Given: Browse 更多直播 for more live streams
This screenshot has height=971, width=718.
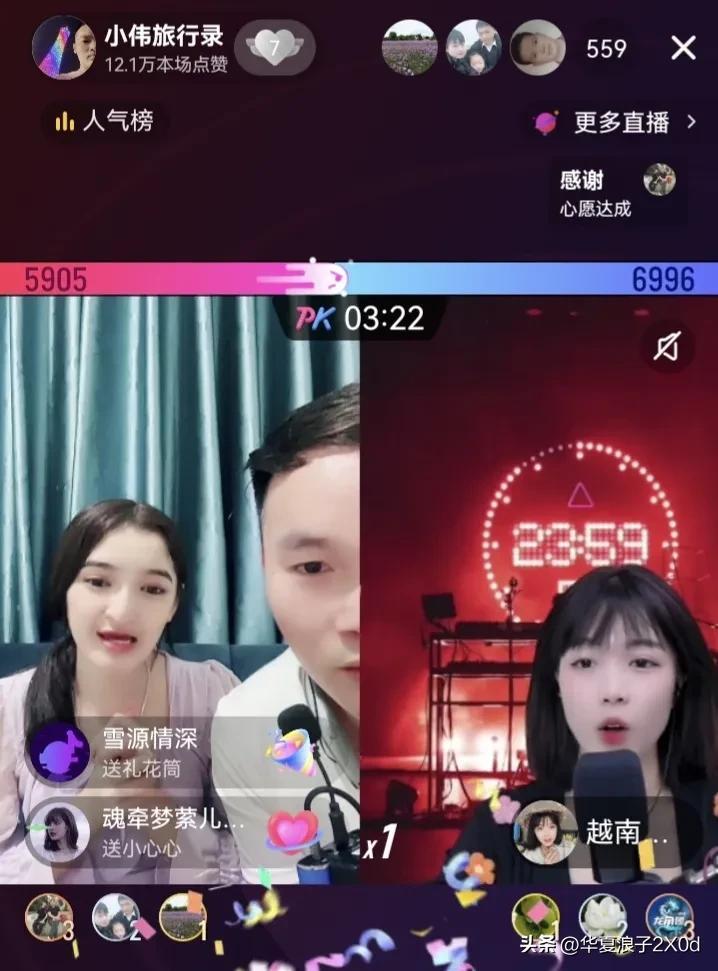Looking at the screenshot, I should [615, 123].
